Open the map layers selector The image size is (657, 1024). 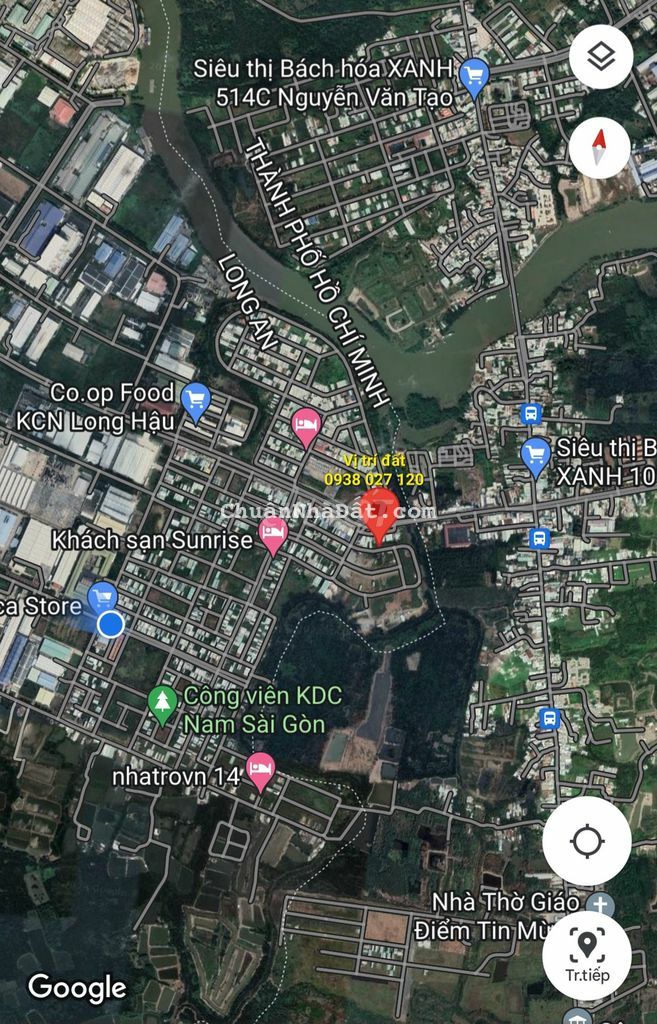(601, 57)
